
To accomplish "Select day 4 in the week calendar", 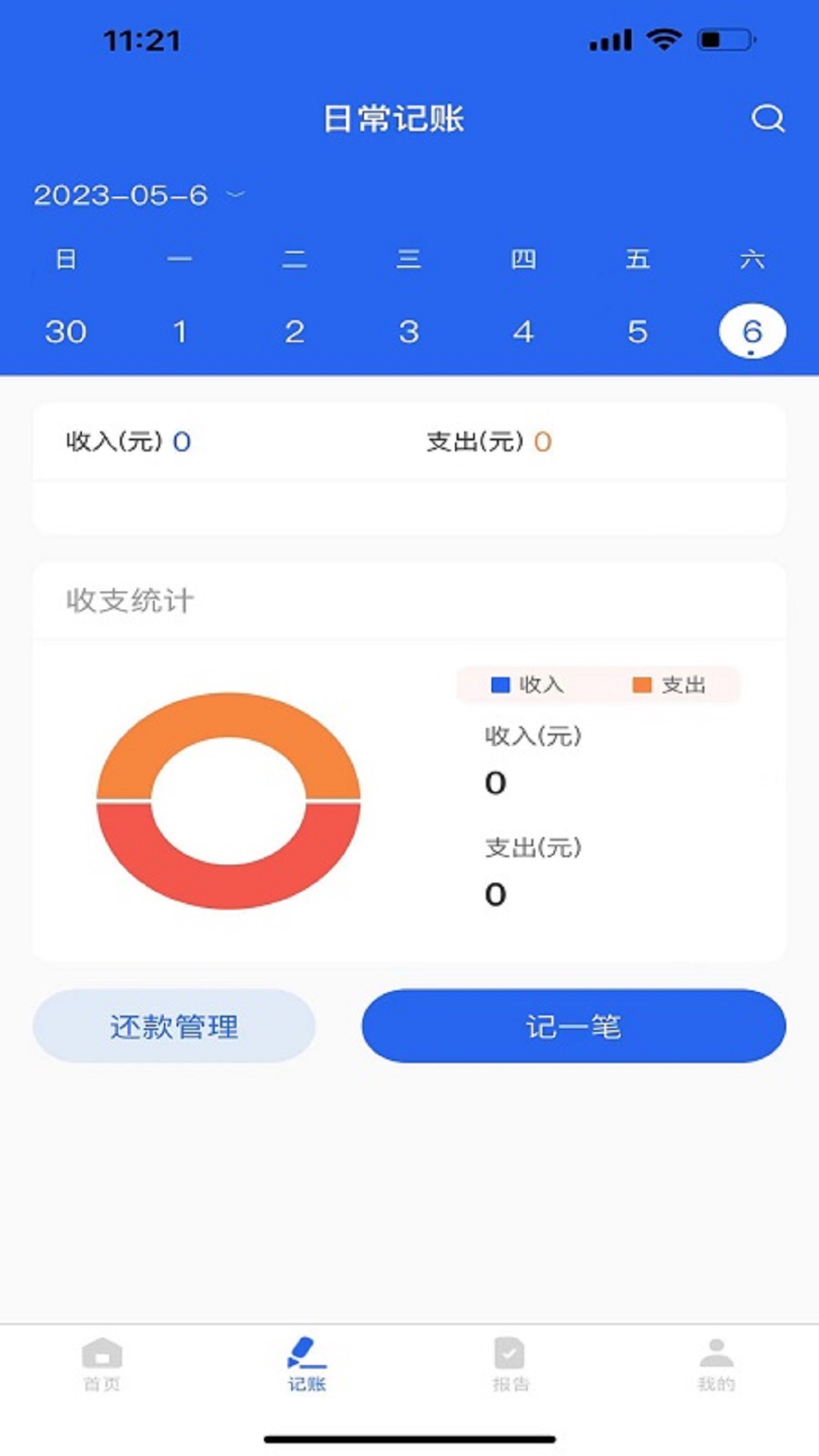I will point(523,331).
